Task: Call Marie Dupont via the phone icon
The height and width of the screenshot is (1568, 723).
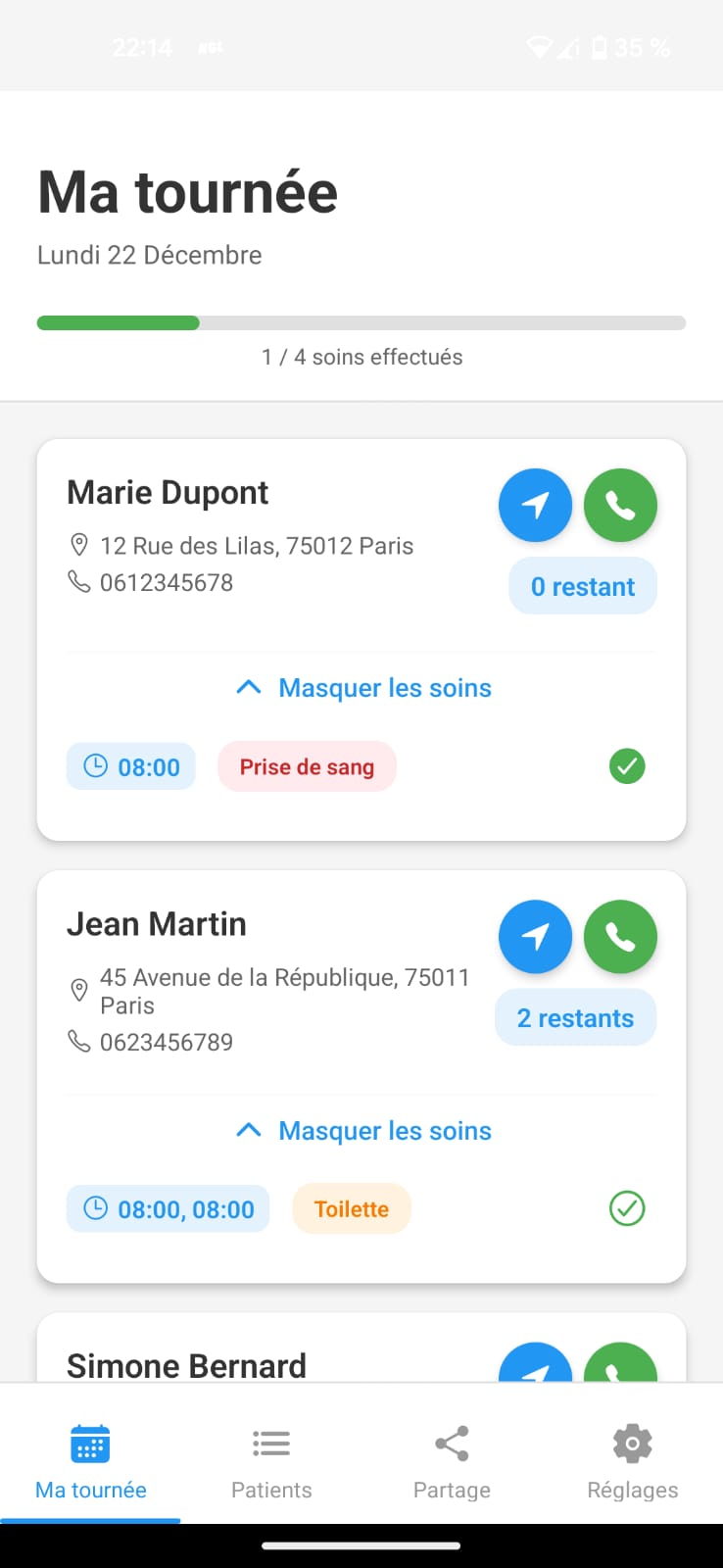Action: click(x=619, y=505)
